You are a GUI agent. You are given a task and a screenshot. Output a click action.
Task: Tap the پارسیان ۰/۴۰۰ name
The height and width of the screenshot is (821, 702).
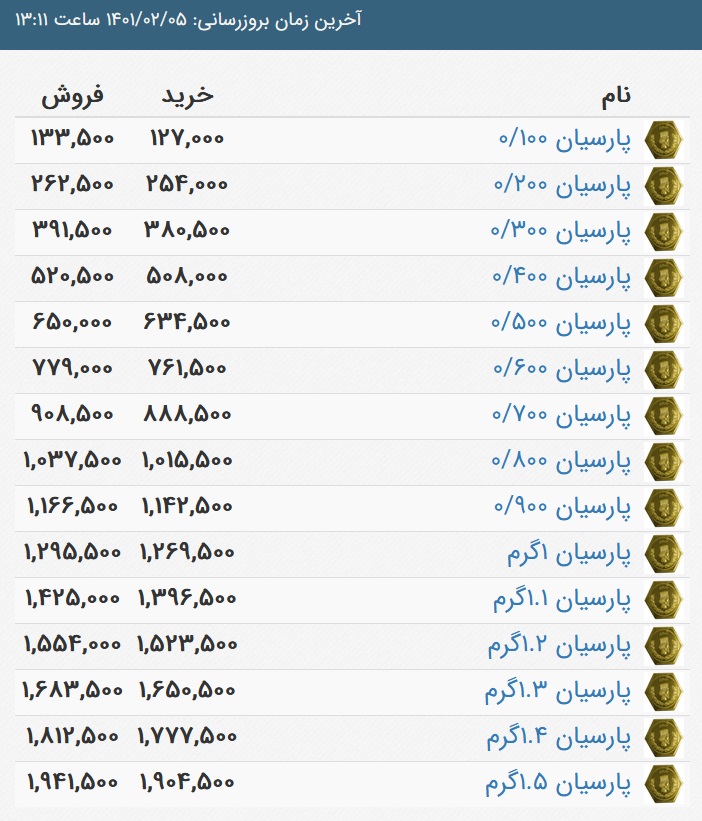point(562,278)
